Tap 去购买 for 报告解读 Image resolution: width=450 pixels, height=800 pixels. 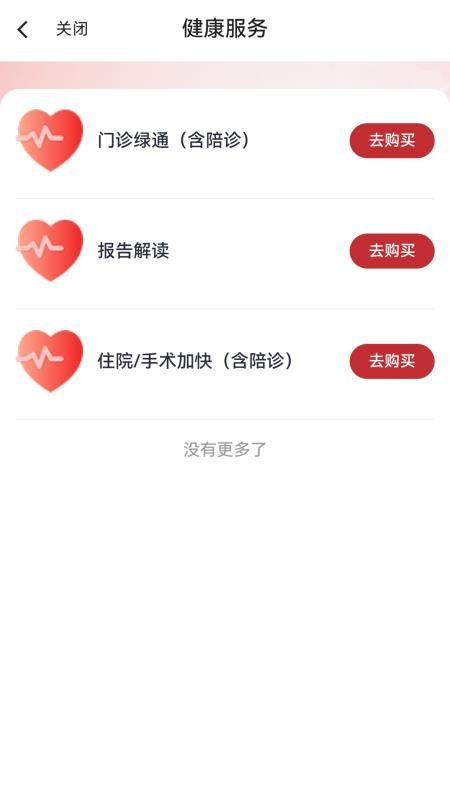point(392,251)
